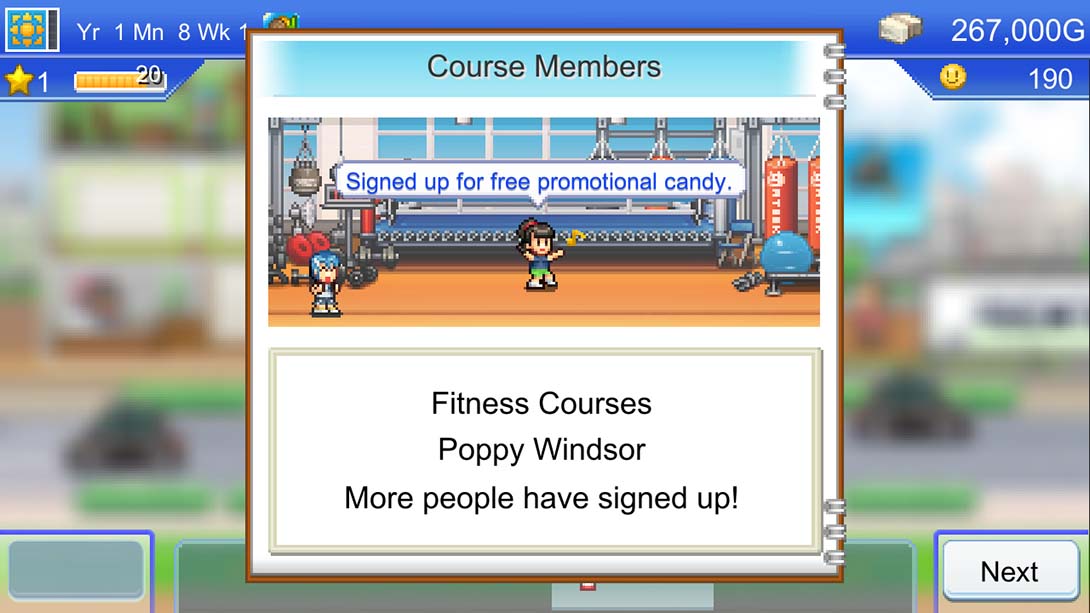Open the menu icon in the top-left corner
The image size is (1090, 613).
pos(32,30)
